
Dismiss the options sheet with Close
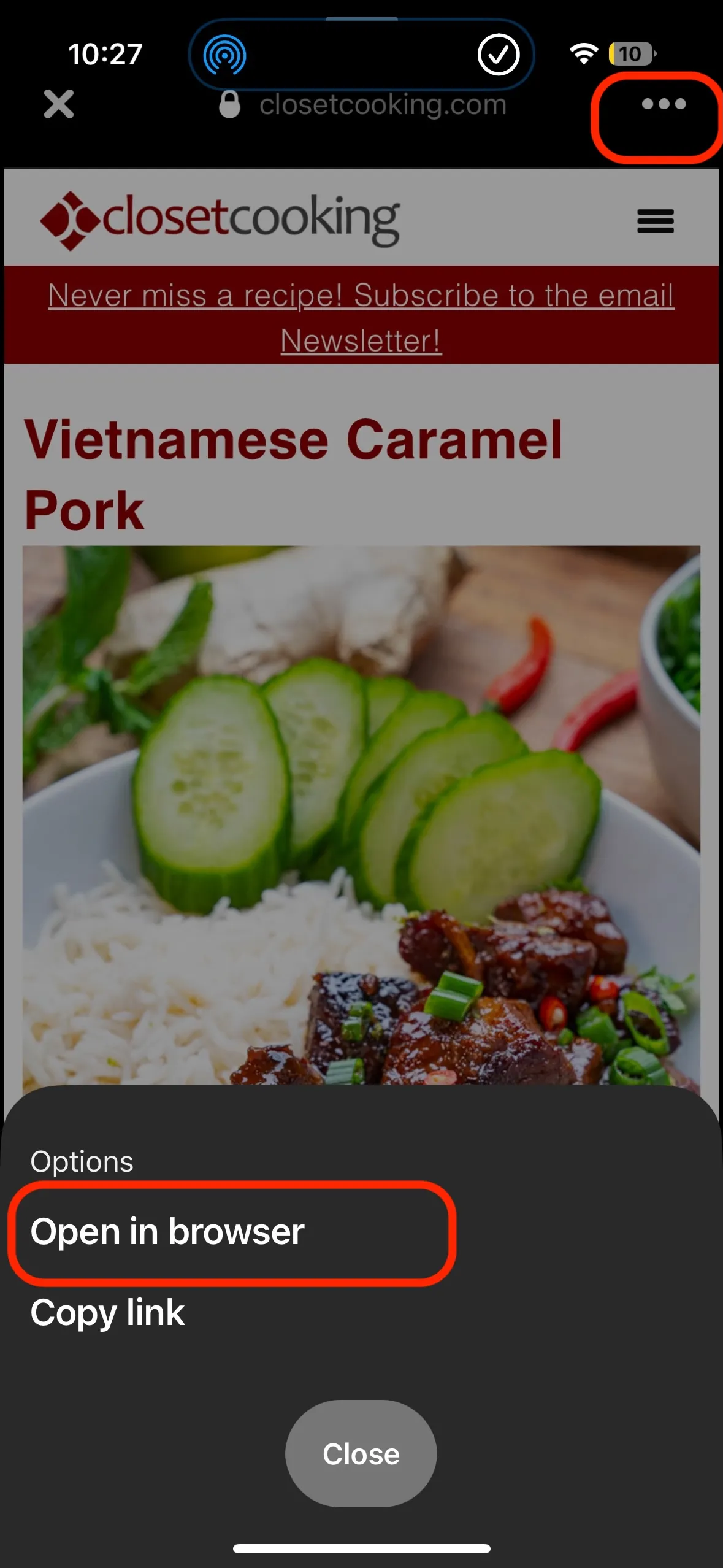[x=361, y=1453]
